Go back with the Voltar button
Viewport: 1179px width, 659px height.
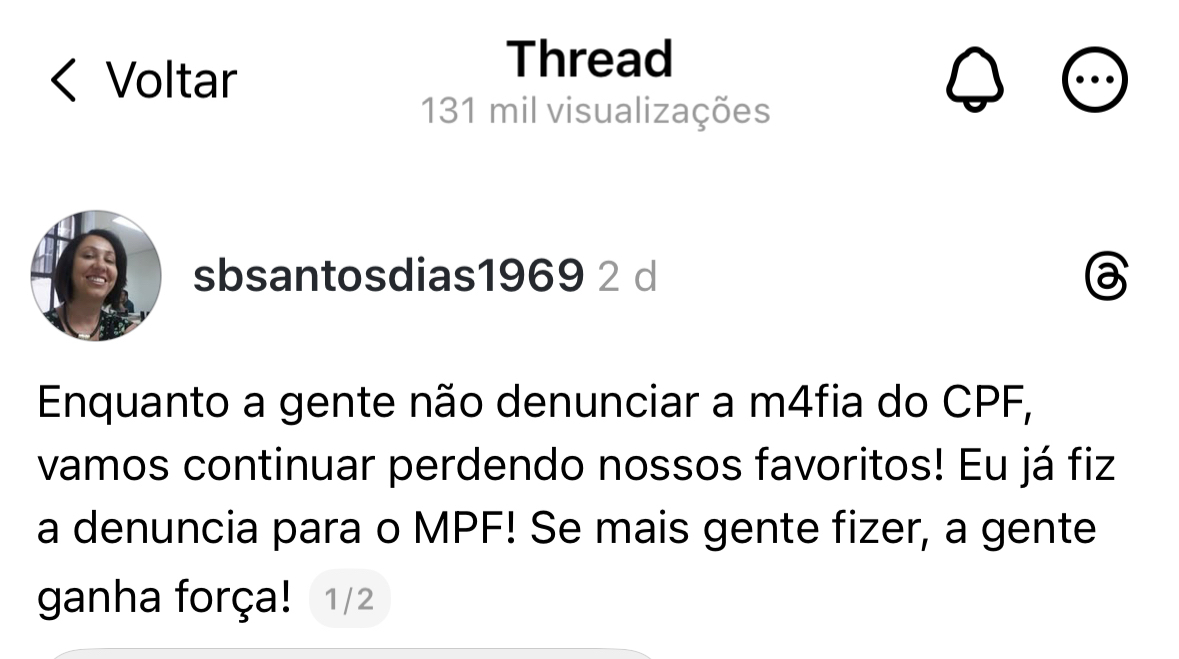(x=142, y=80)
